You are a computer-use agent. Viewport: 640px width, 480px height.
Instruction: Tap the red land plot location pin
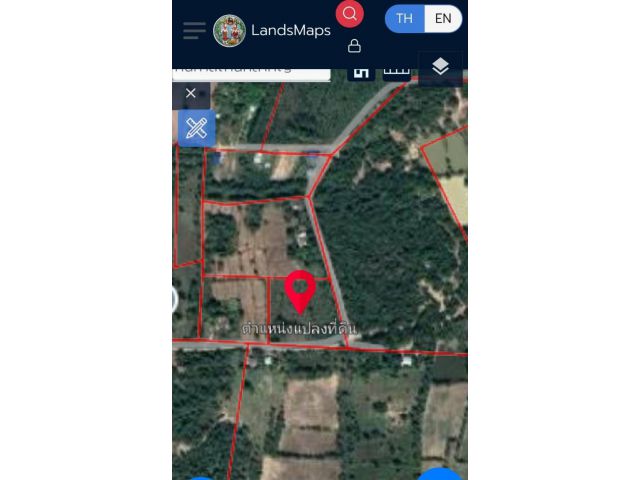coord(300,291)
